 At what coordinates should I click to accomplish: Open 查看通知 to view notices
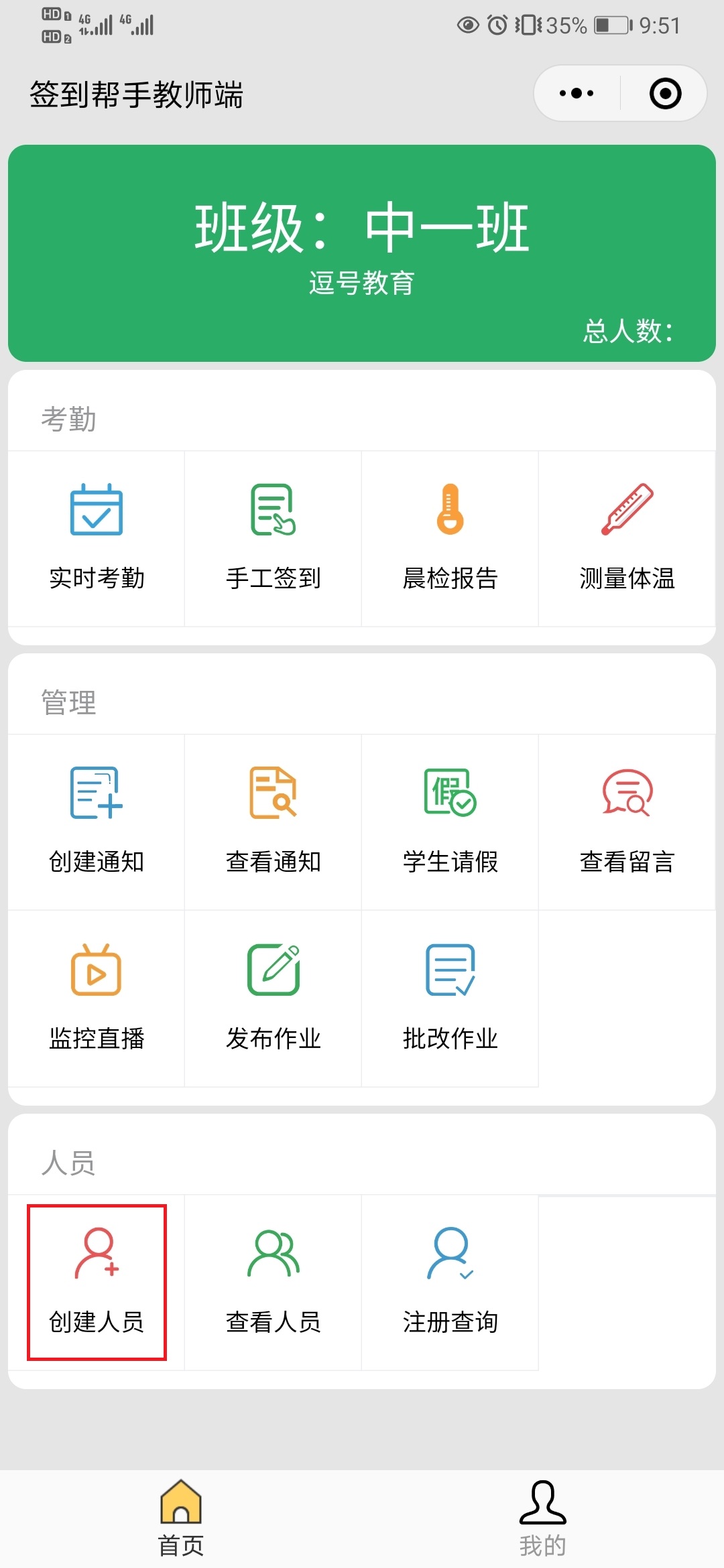272,823
